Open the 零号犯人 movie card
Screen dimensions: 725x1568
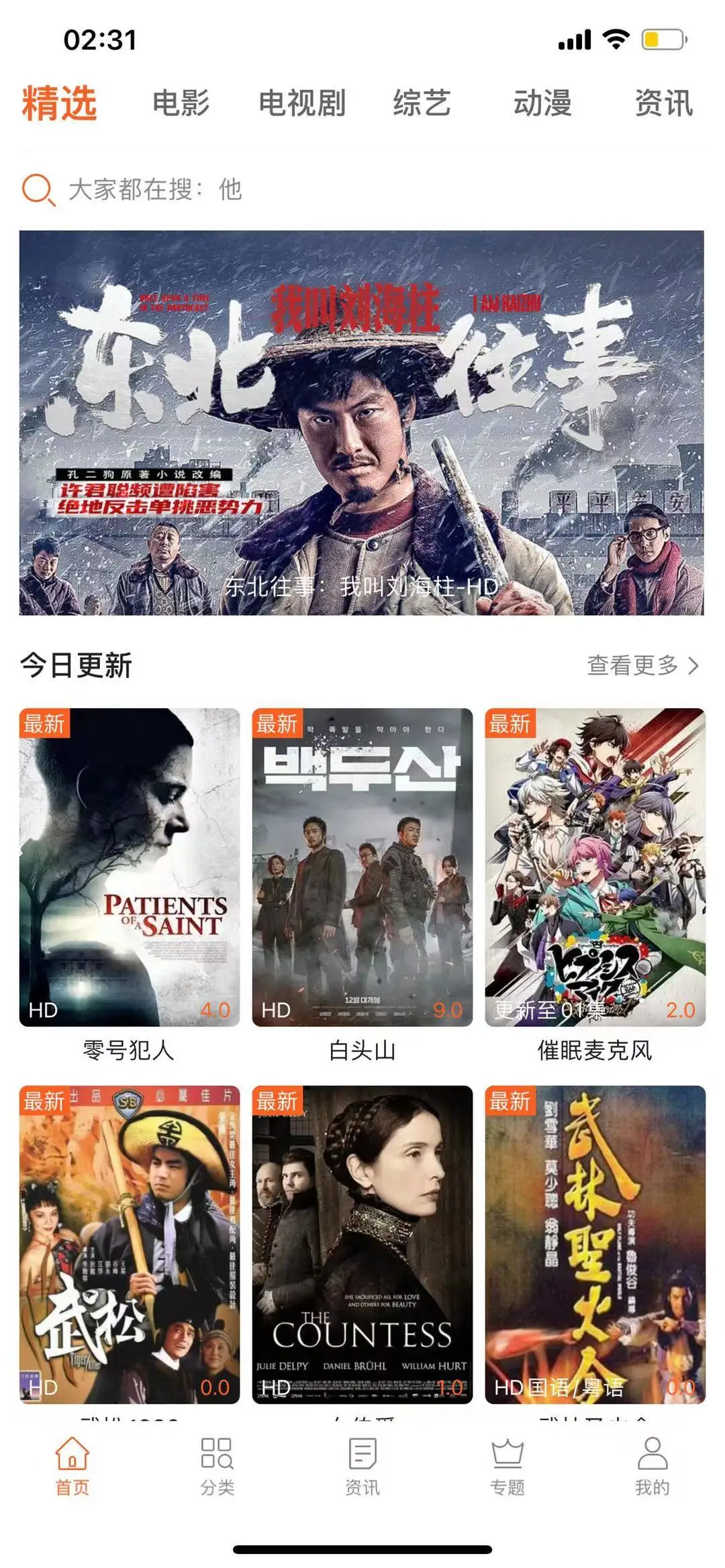tap(129, 867)
